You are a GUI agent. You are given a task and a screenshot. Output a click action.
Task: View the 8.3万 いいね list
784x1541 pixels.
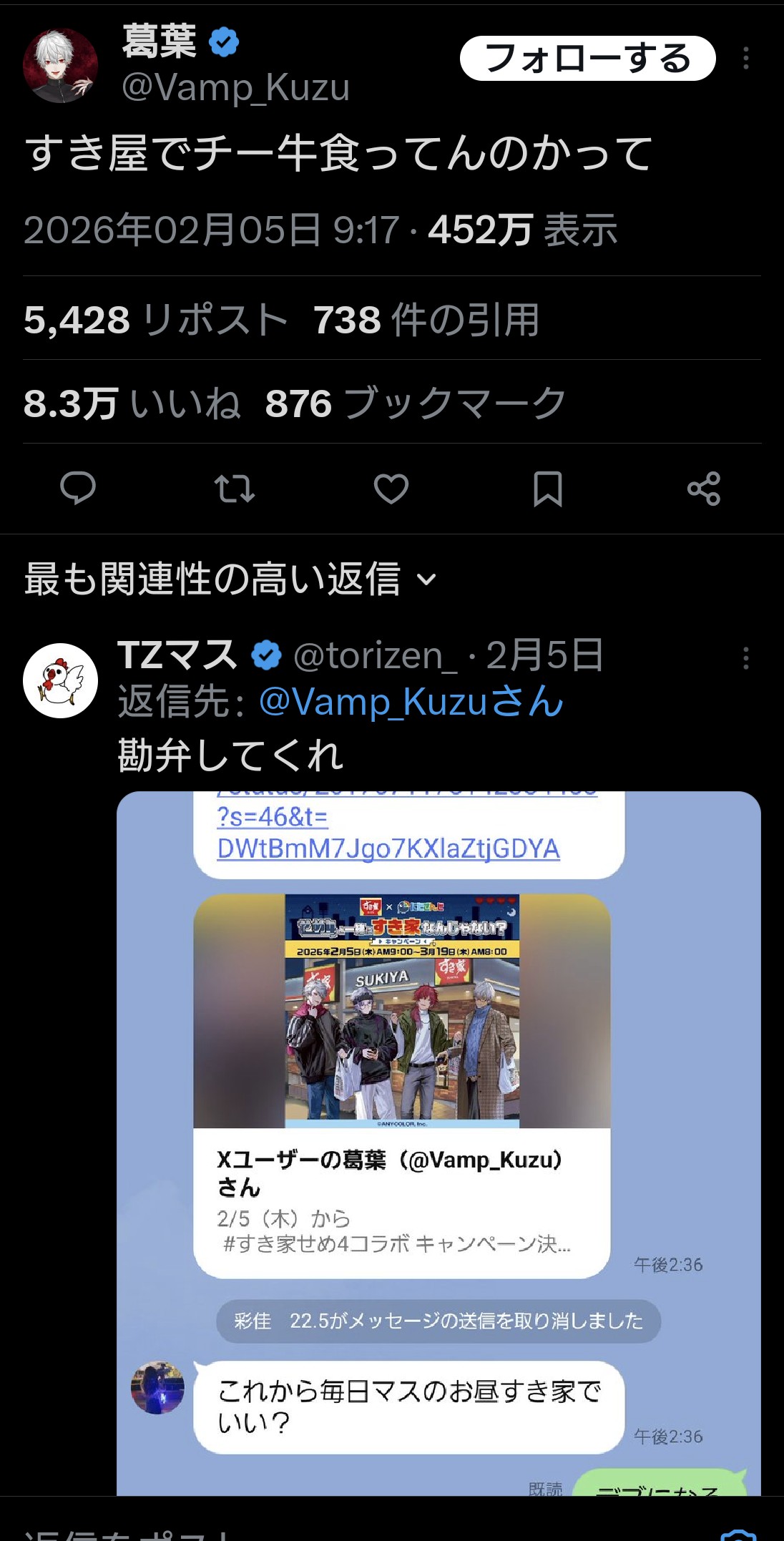(132, 403)
